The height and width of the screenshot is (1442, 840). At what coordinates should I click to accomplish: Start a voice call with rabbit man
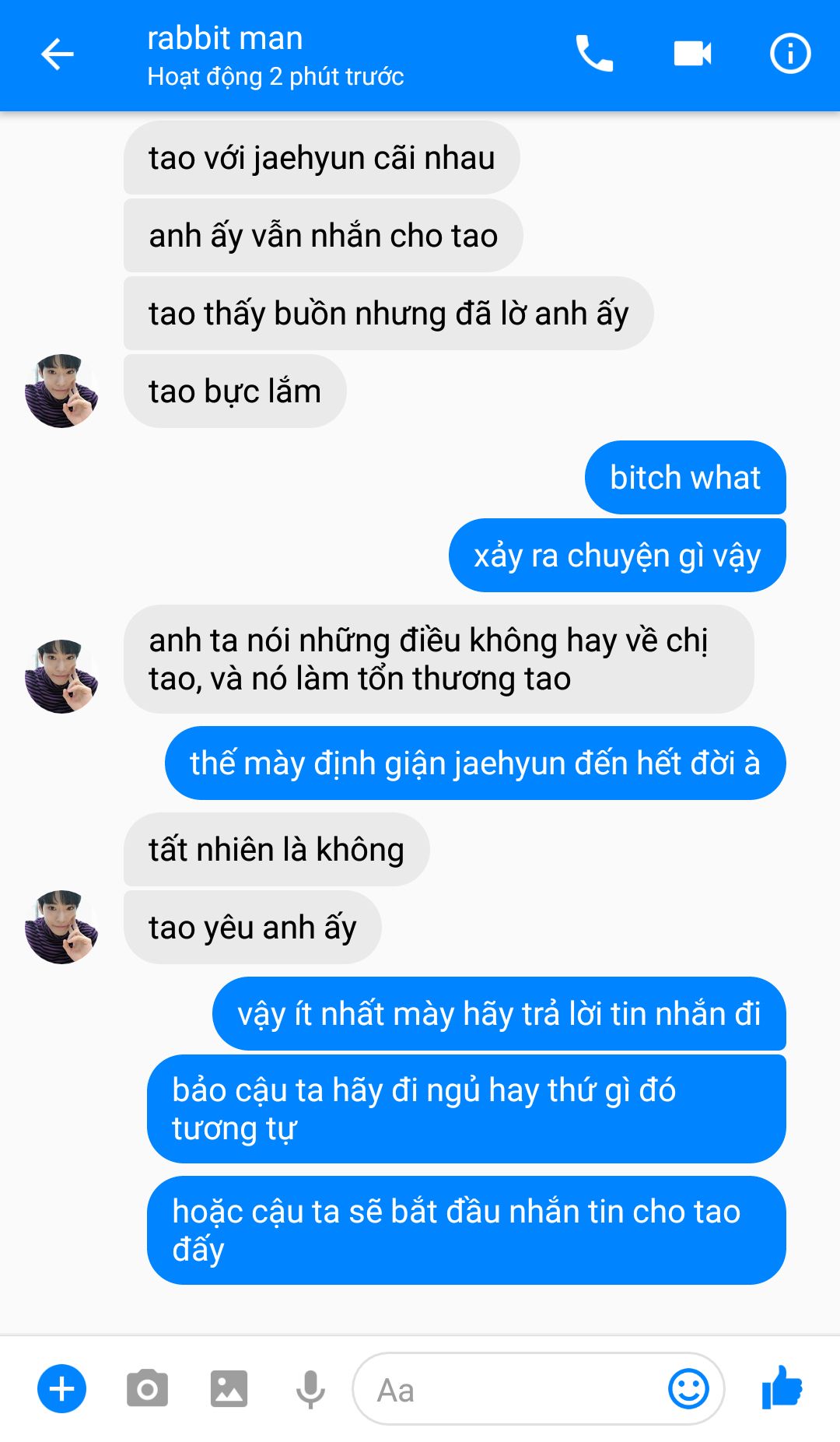pos(594,54)
